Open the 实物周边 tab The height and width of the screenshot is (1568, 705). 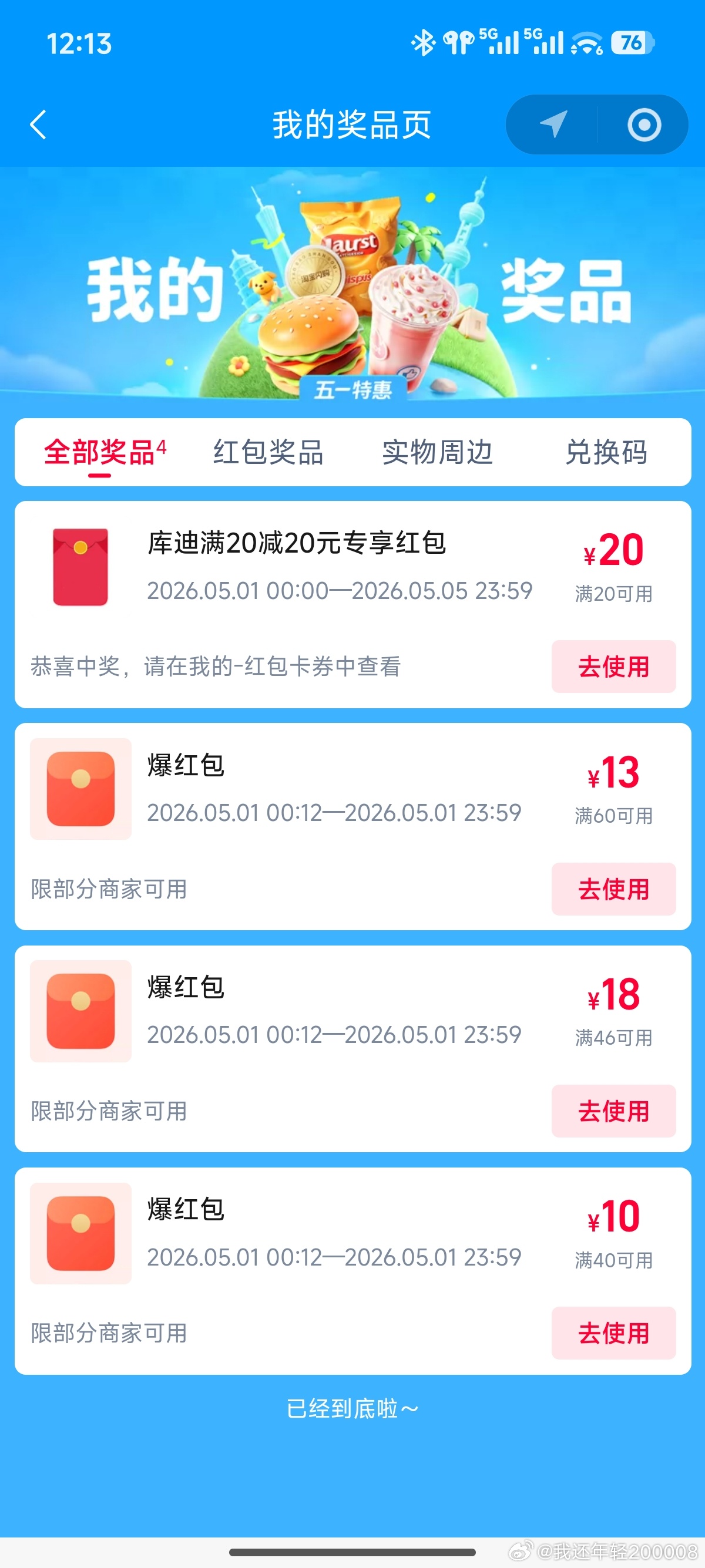click(x=437, y=452)
